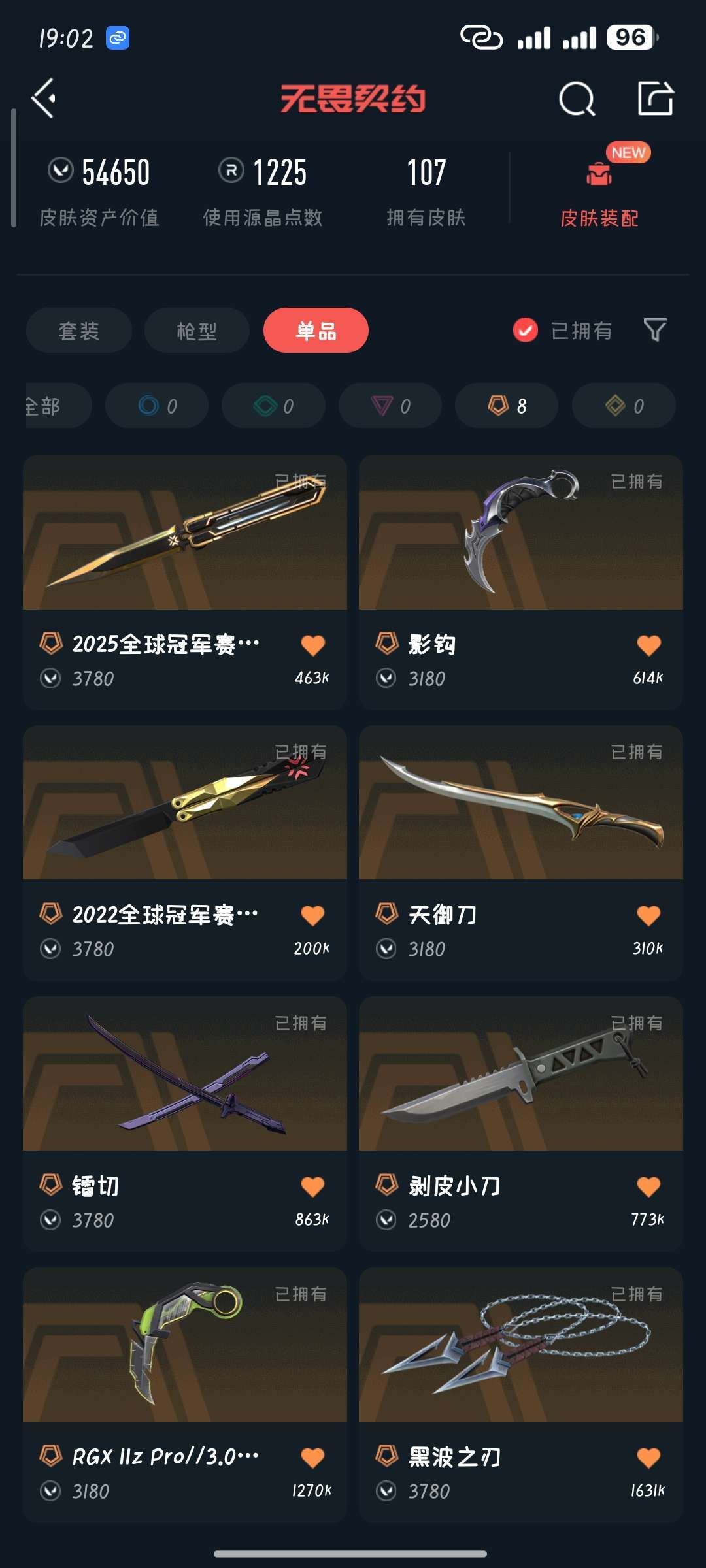Viewport: 706px width, 1568px height.
Task: Share this skin collection page
Action: 655,99
